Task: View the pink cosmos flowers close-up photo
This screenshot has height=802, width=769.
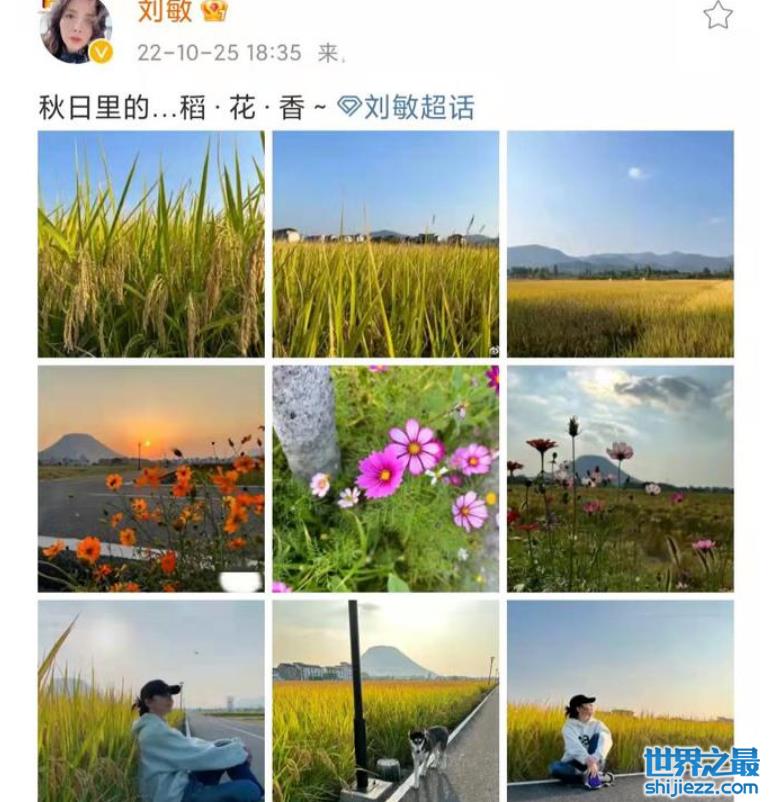Action: (385, 478)
